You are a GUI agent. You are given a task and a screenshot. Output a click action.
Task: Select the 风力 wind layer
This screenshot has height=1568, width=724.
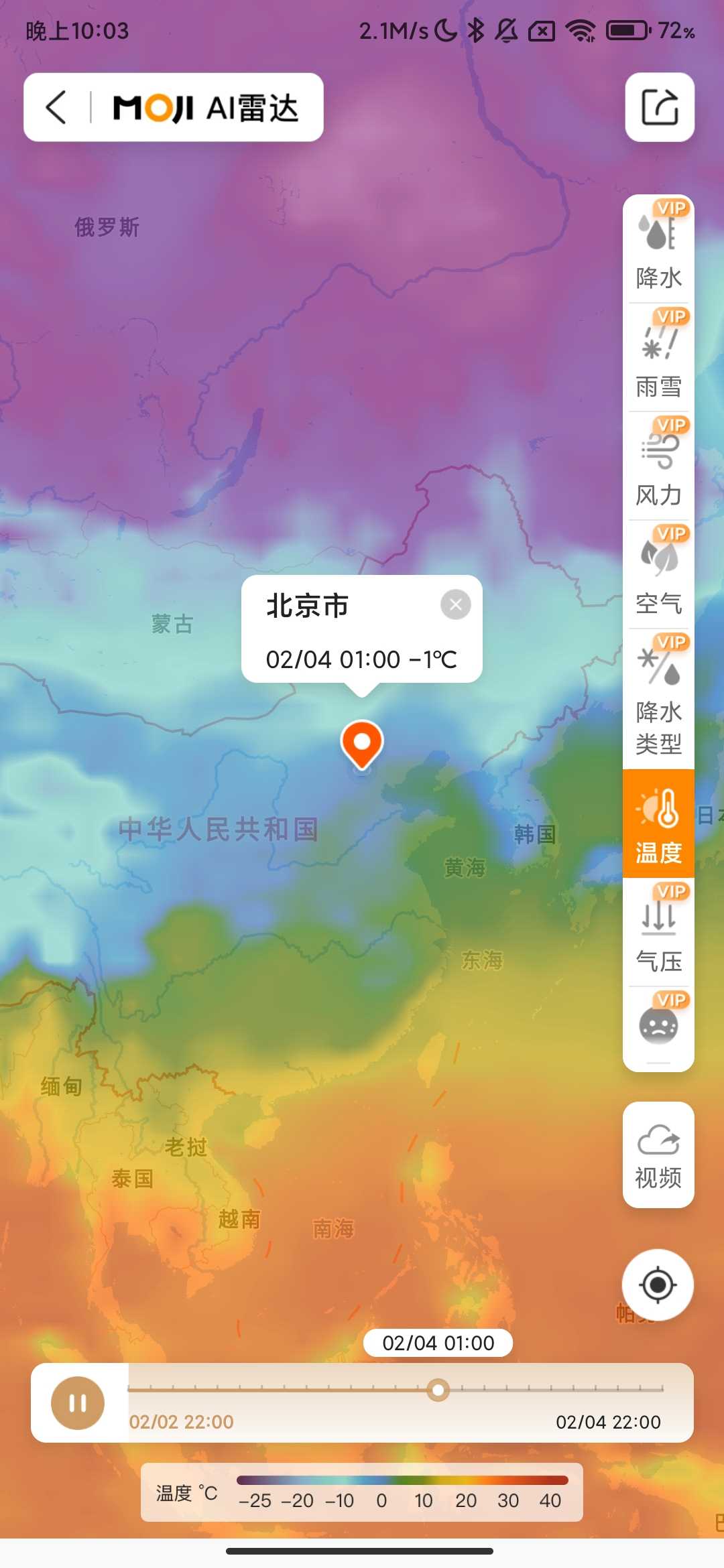click(658, 467)
